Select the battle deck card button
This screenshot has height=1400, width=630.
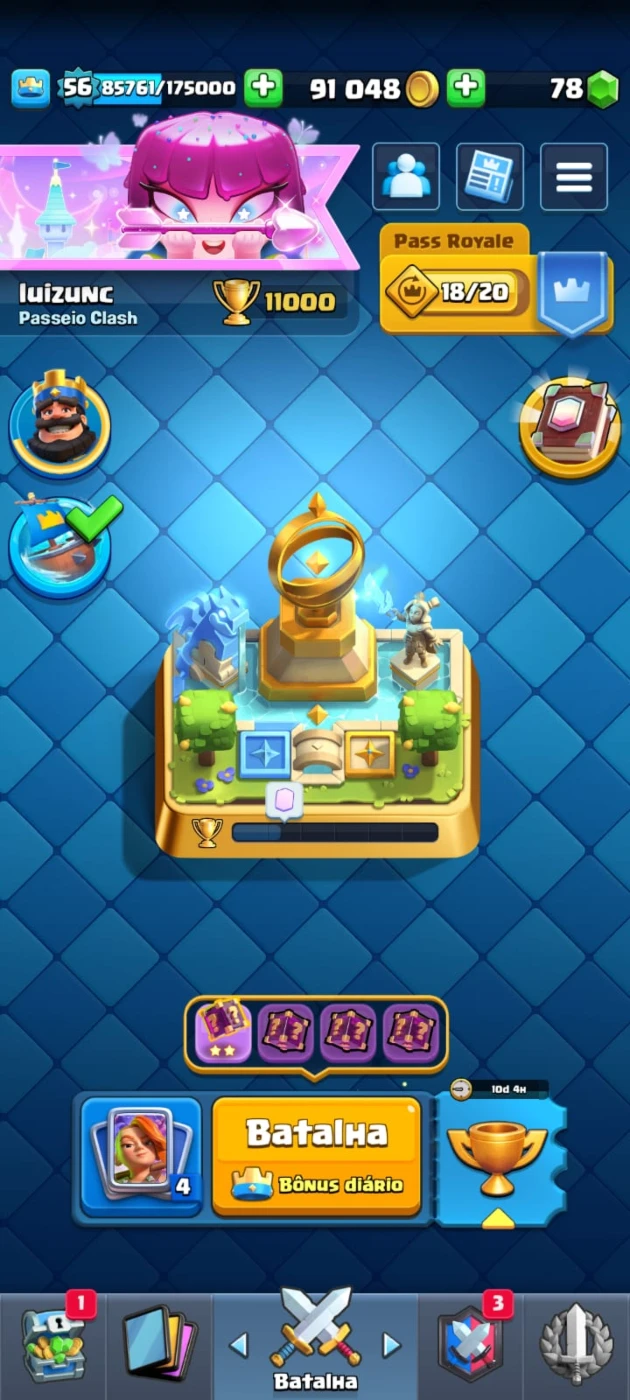click(x=141, y=1156)
